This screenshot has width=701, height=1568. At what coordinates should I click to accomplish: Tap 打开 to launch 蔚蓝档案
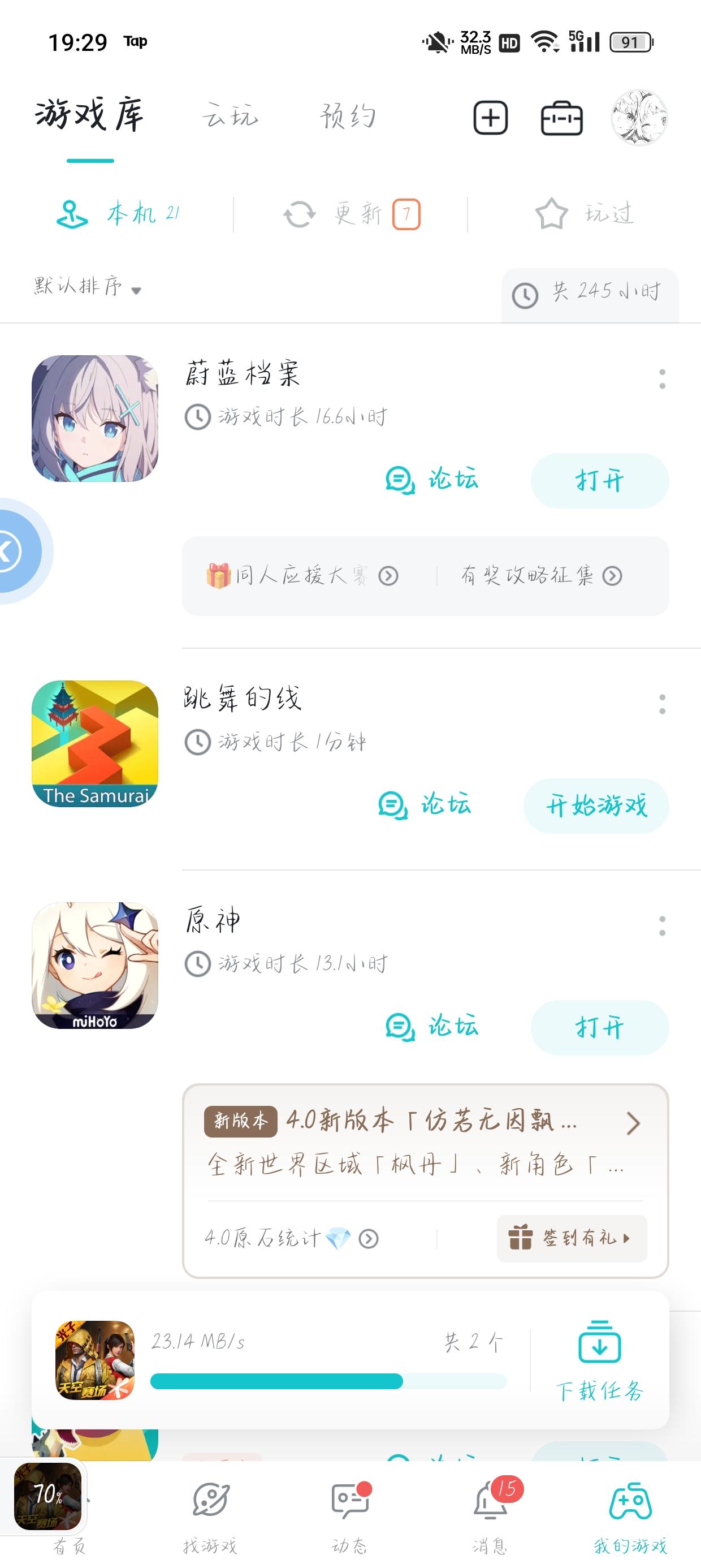(599, 480)
